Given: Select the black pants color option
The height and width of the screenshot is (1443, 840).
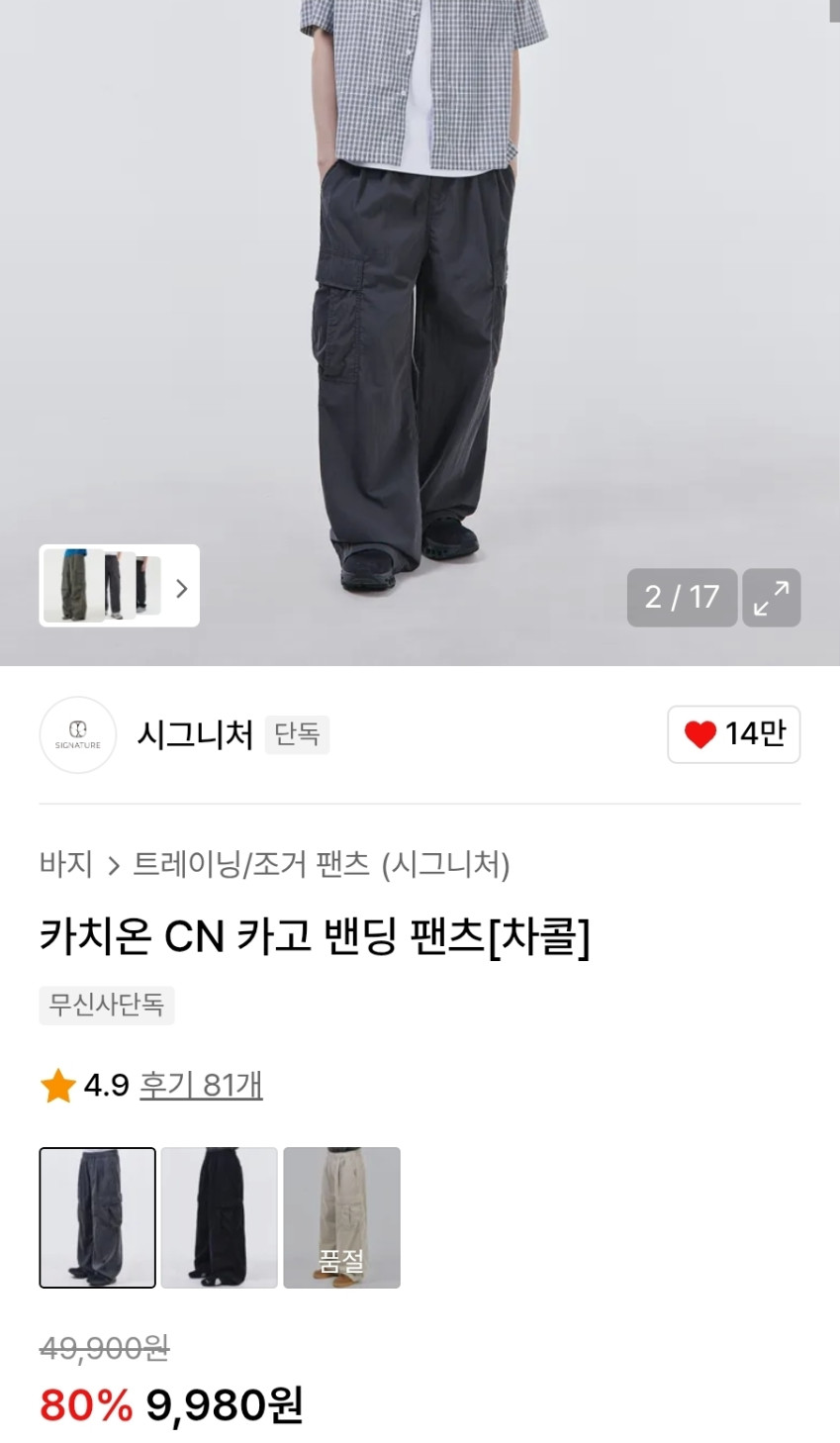Looking at the screenshot, I should tap(219, 1217).
